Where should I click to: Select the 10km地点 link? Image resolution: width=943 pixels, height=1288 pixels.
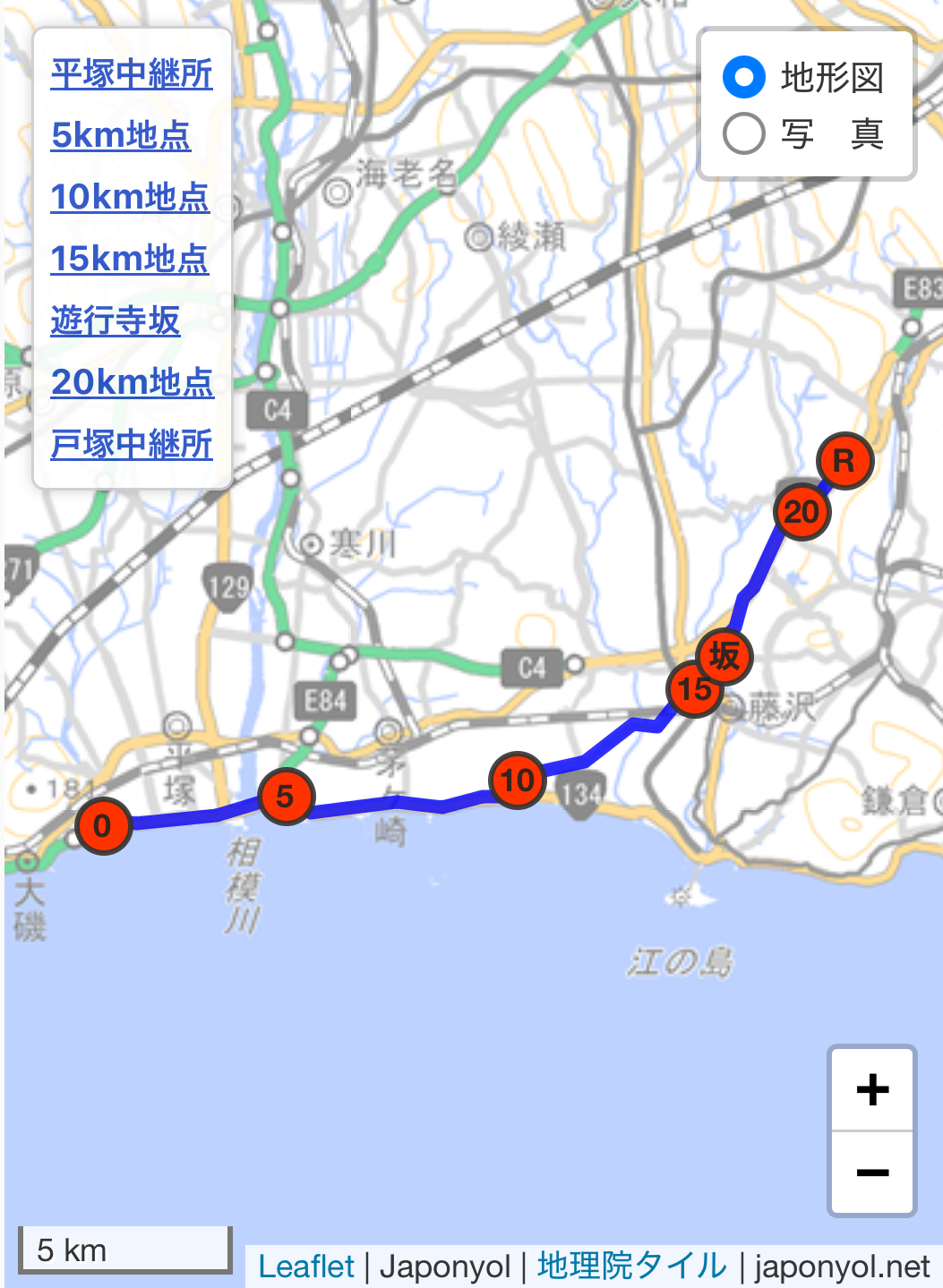pyautogui.click(x=130, y=197)
